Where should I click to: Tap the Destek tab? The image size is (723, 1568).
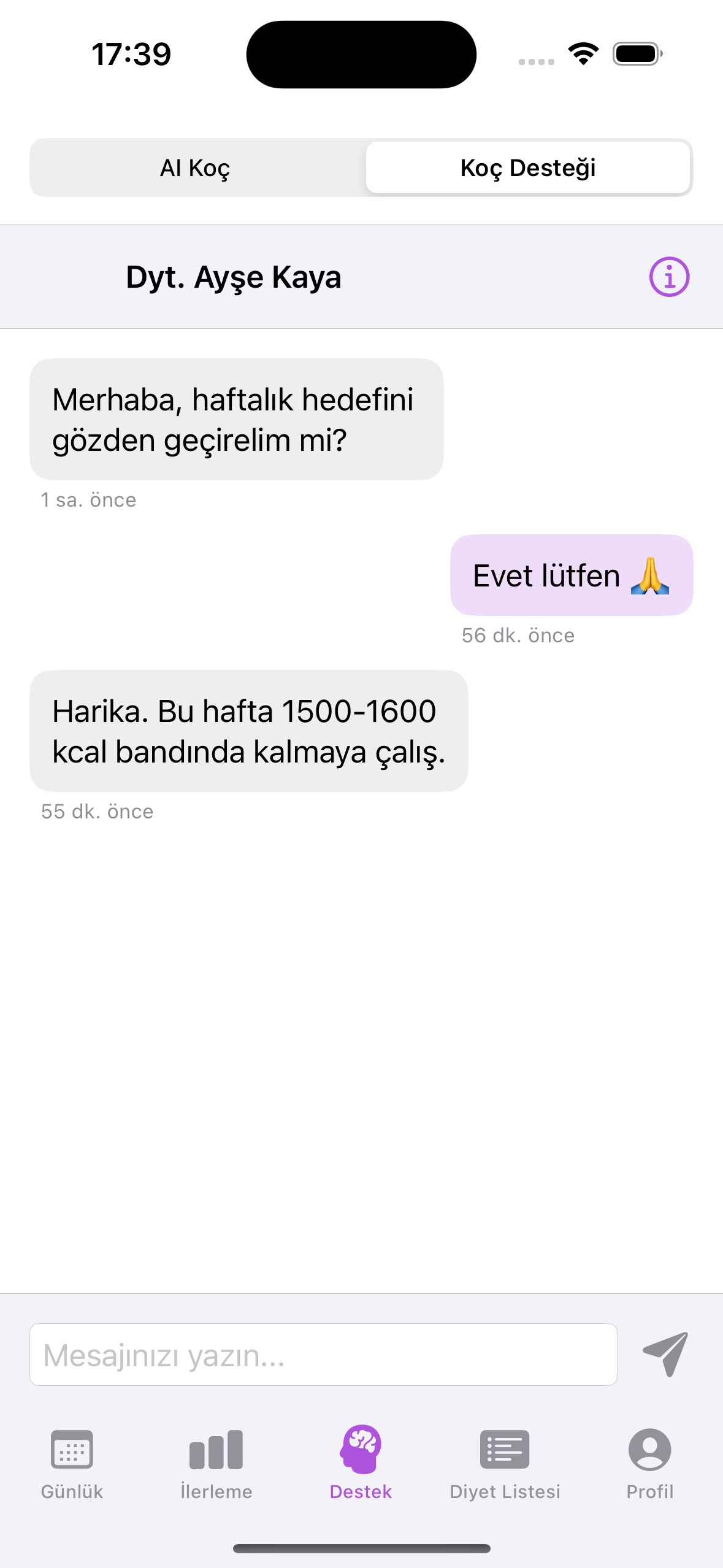[361, 1464]
